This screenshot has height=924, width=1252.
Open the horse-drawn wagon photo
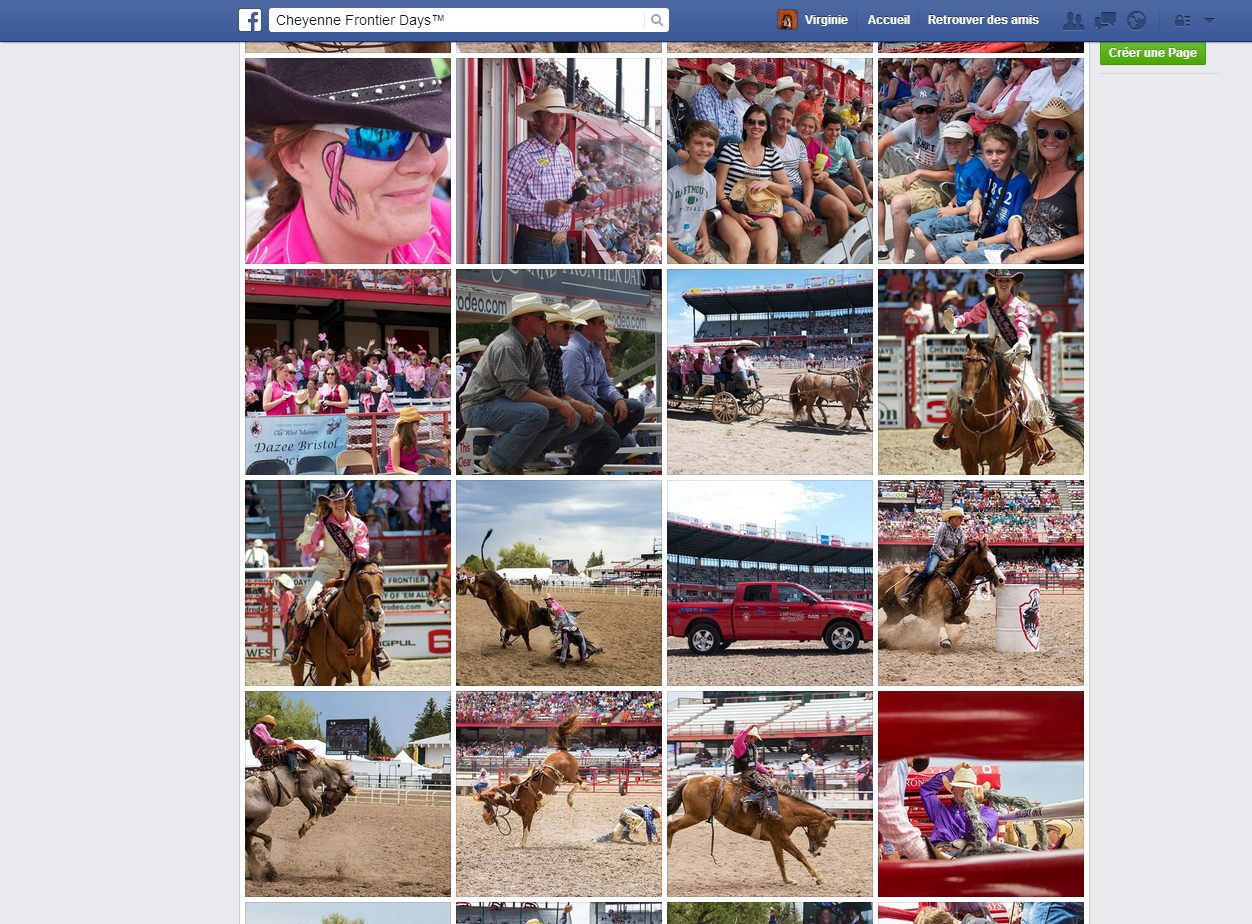(x=770, y=372)
